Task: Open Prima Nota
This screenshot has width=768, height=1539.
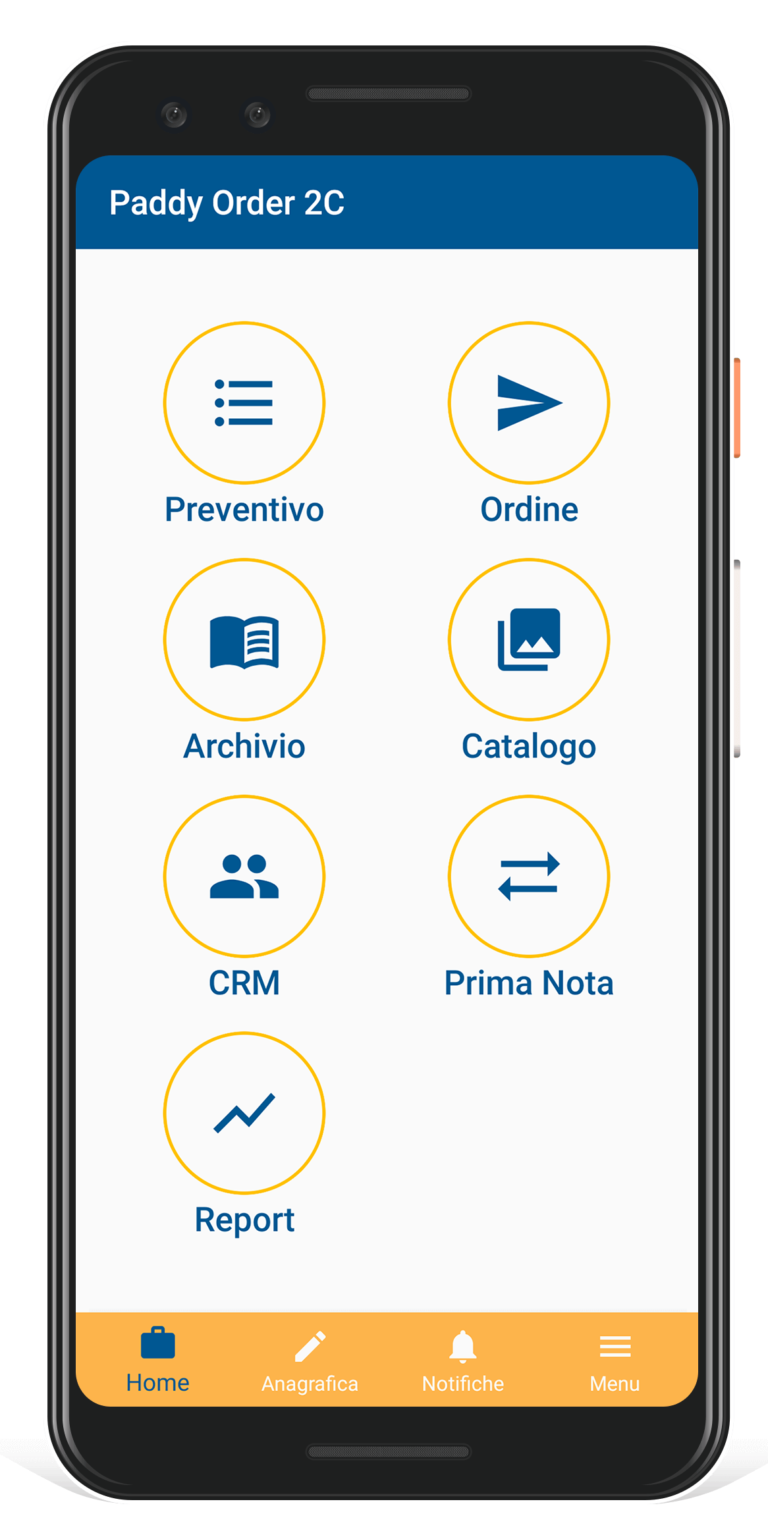Action: coord(528,877)
